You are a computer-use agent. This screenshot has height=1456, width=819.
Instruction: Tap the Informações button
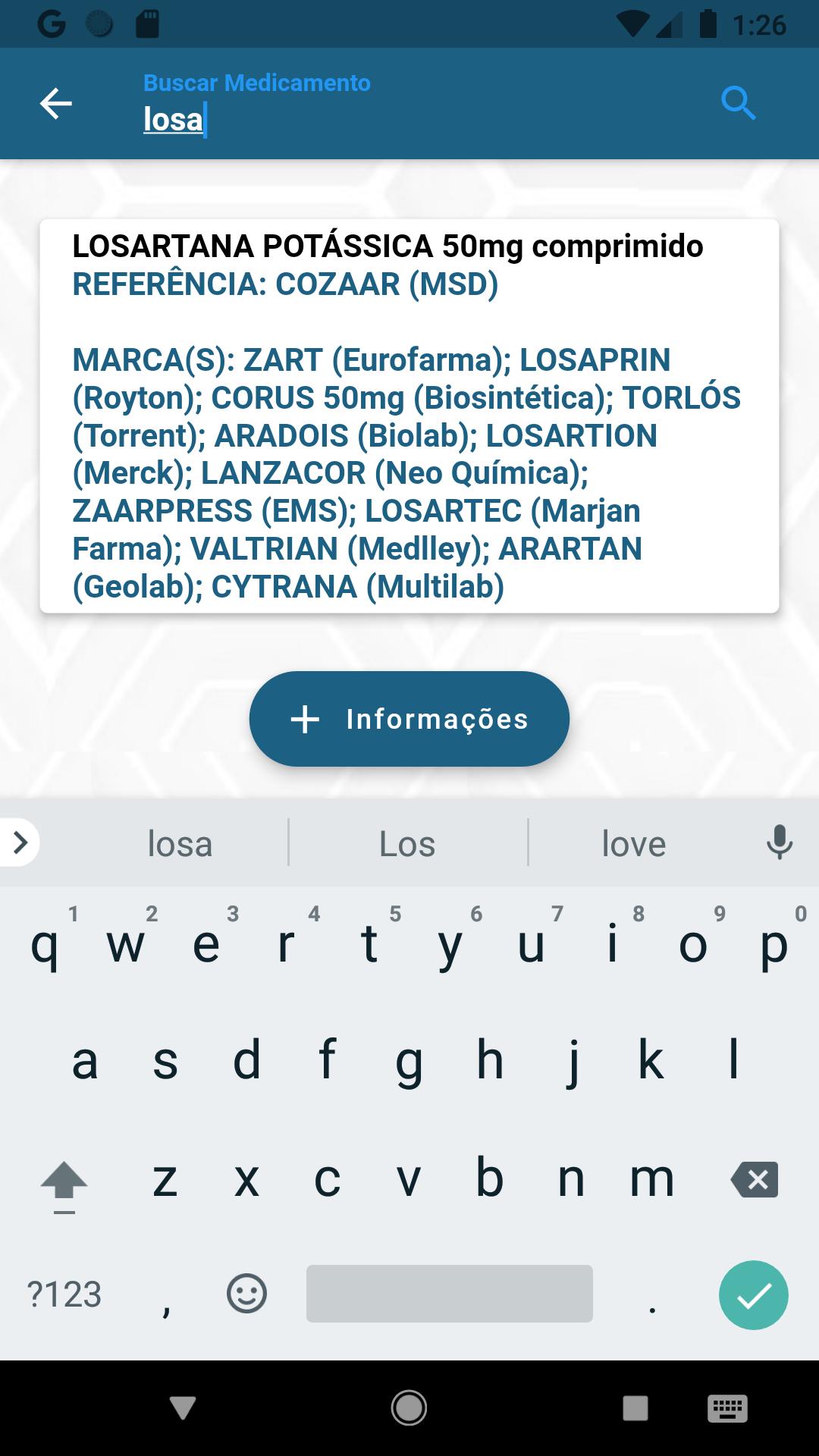click(409, 718)
